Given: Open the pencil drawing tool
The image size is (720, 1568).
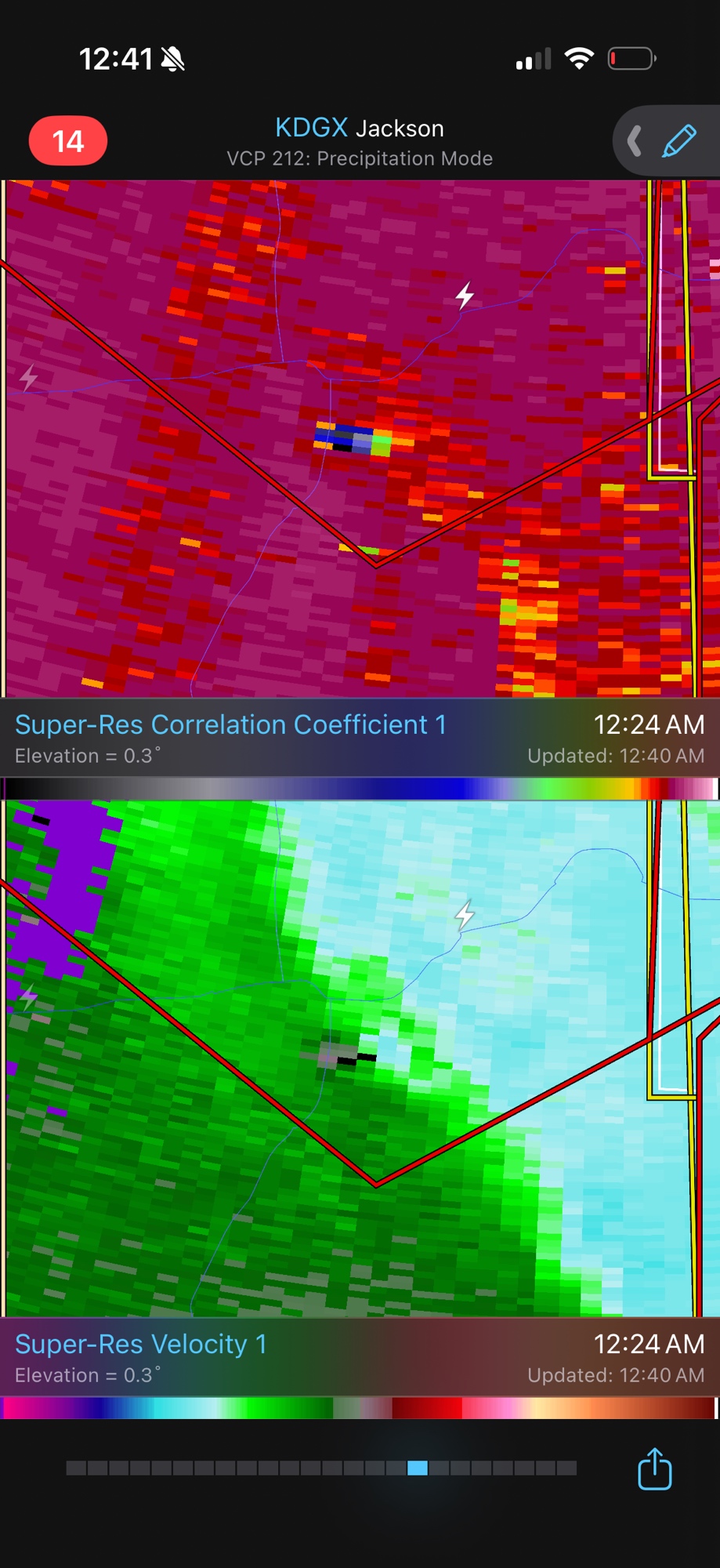Looking at the screenshot, I should (x=678, y=141).
